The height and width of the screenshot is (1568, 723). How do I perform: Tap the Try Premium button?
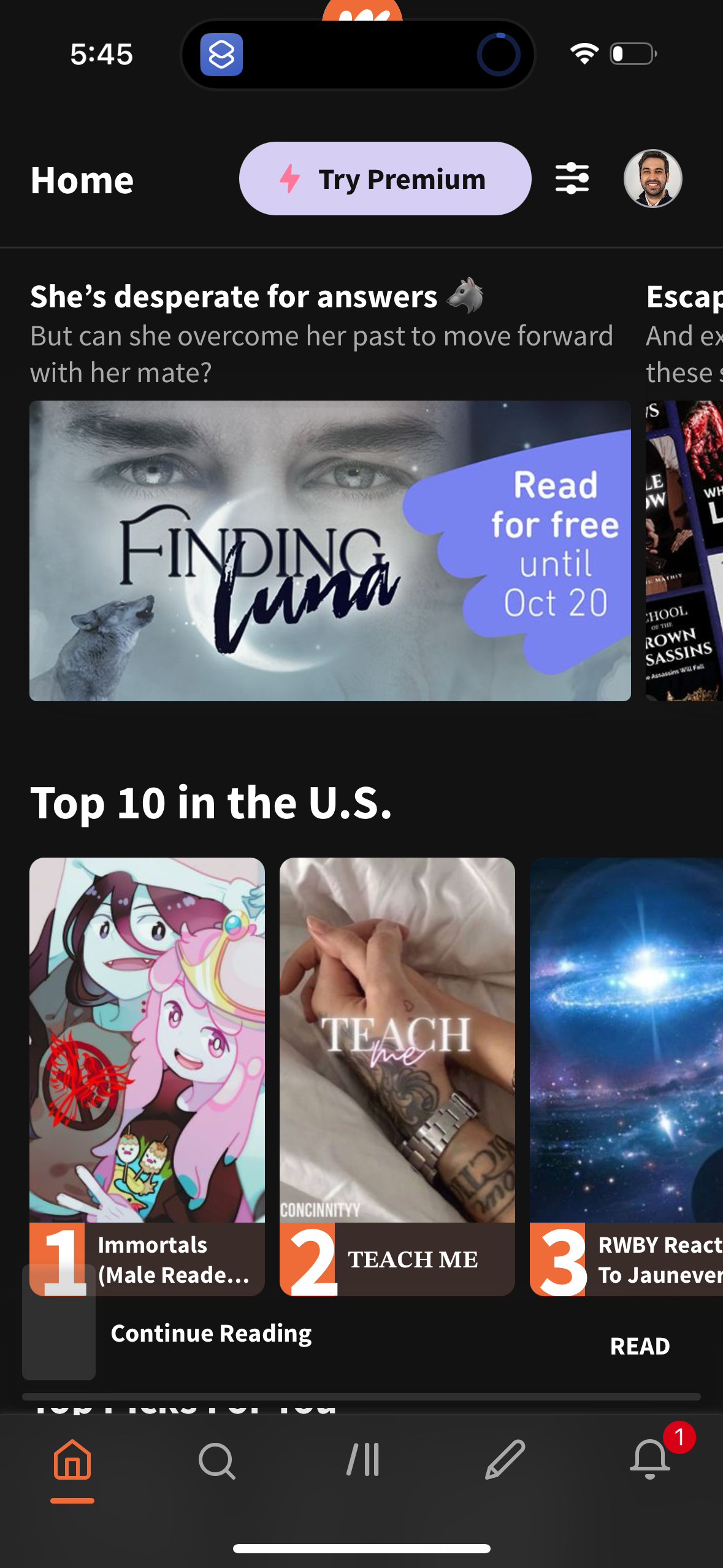point(386,179)
